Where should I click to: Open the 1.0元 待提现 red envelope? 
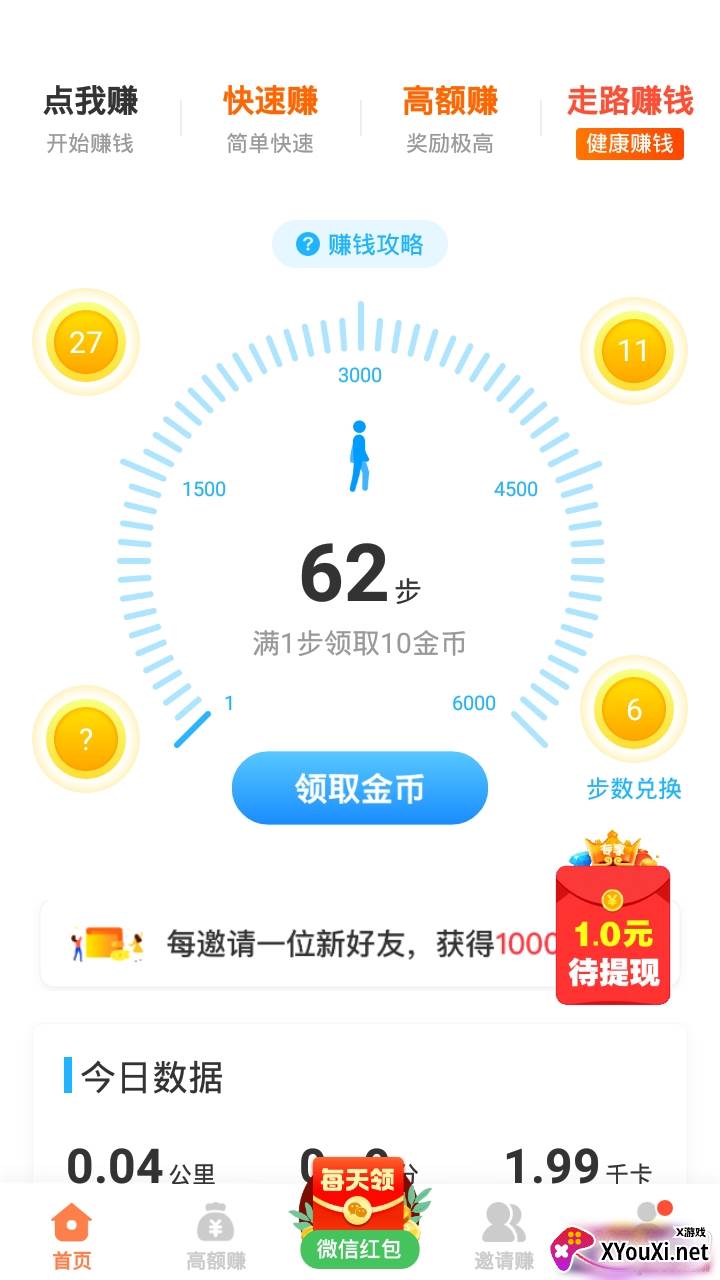[x=612, y=935]
